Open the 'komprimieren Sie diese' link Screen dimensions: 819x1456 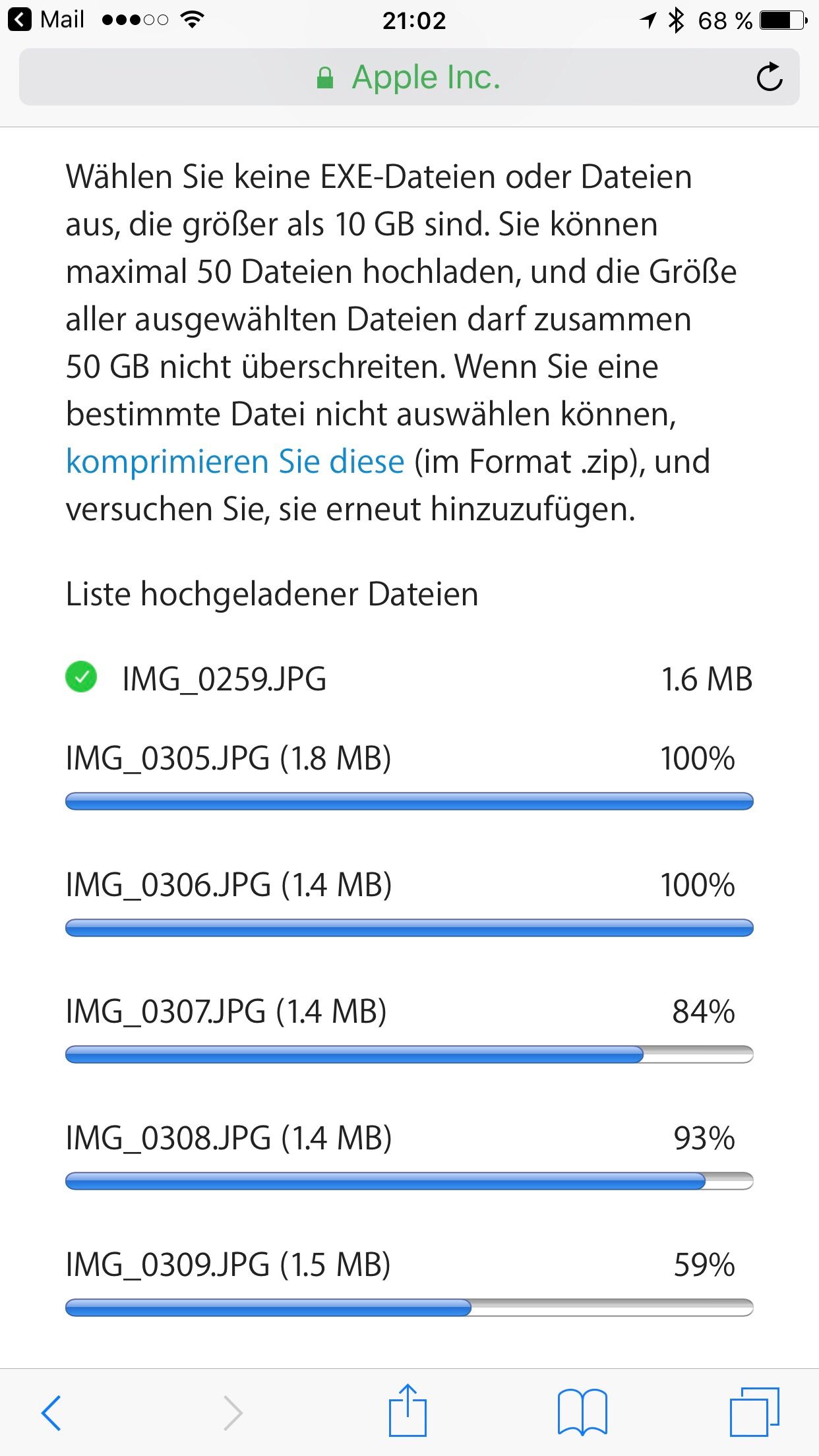pos(235,462)
